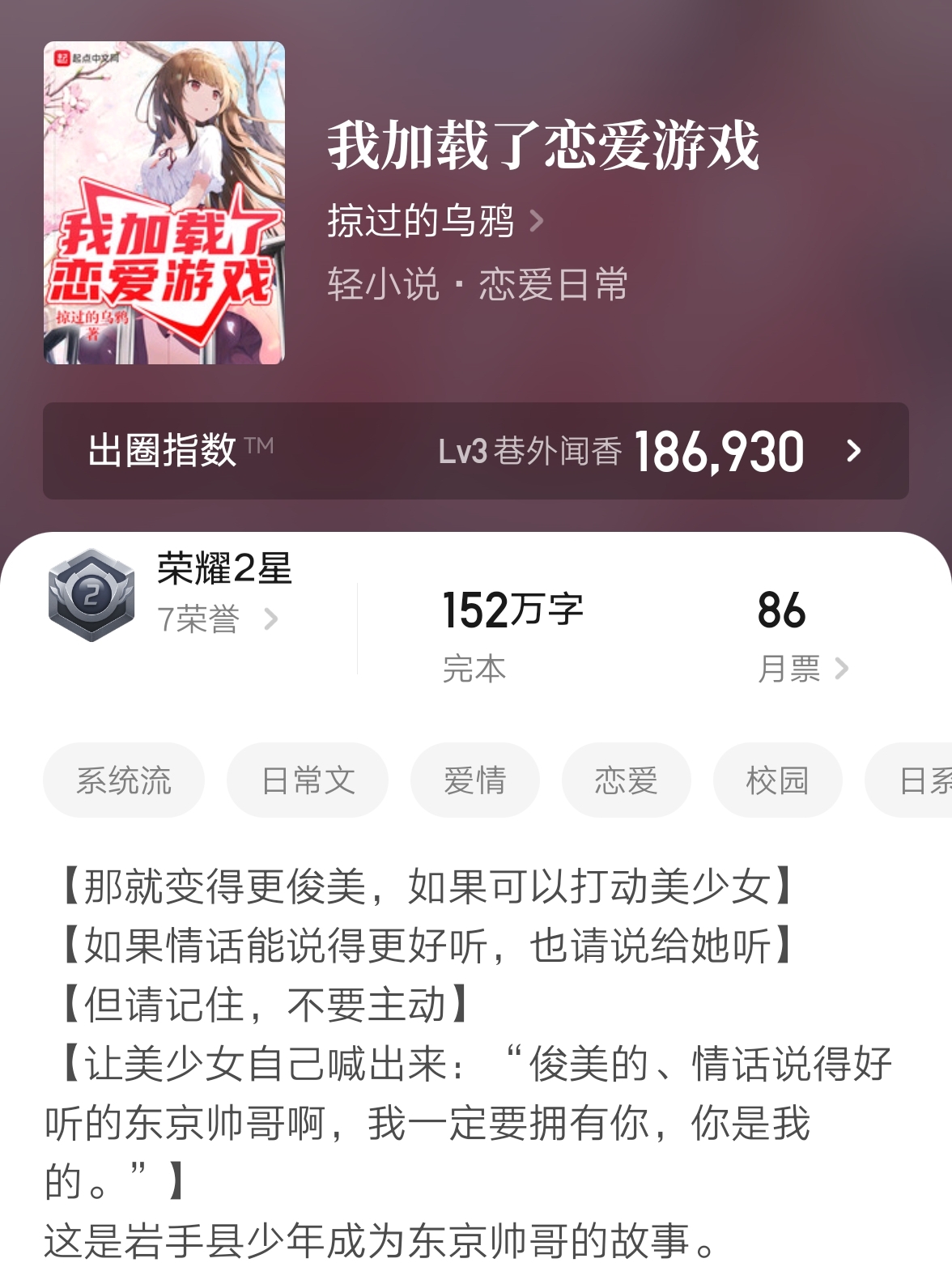952x1284 pixels.
Task: Open the 轻小说·恋爱日常 genre link
Action: coord(479,282)
